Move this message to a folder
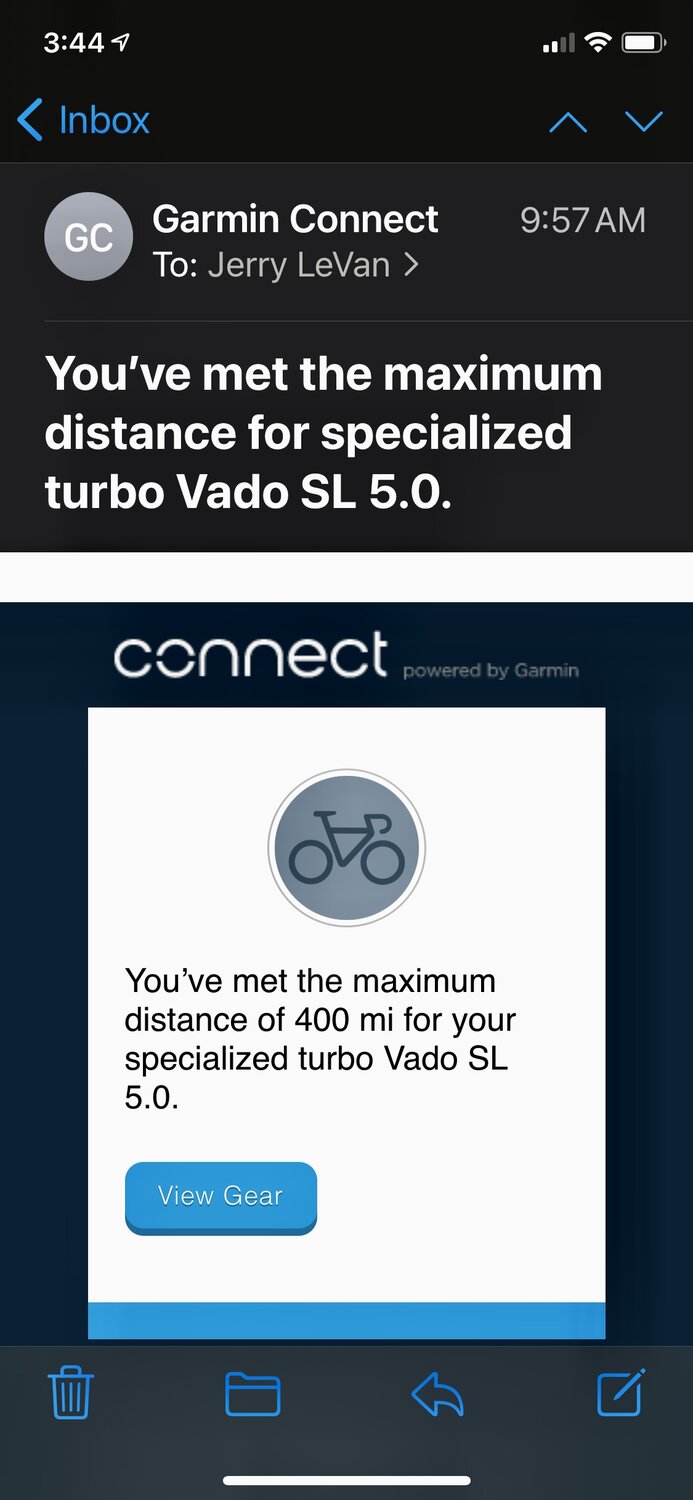 pos(252,1394)
